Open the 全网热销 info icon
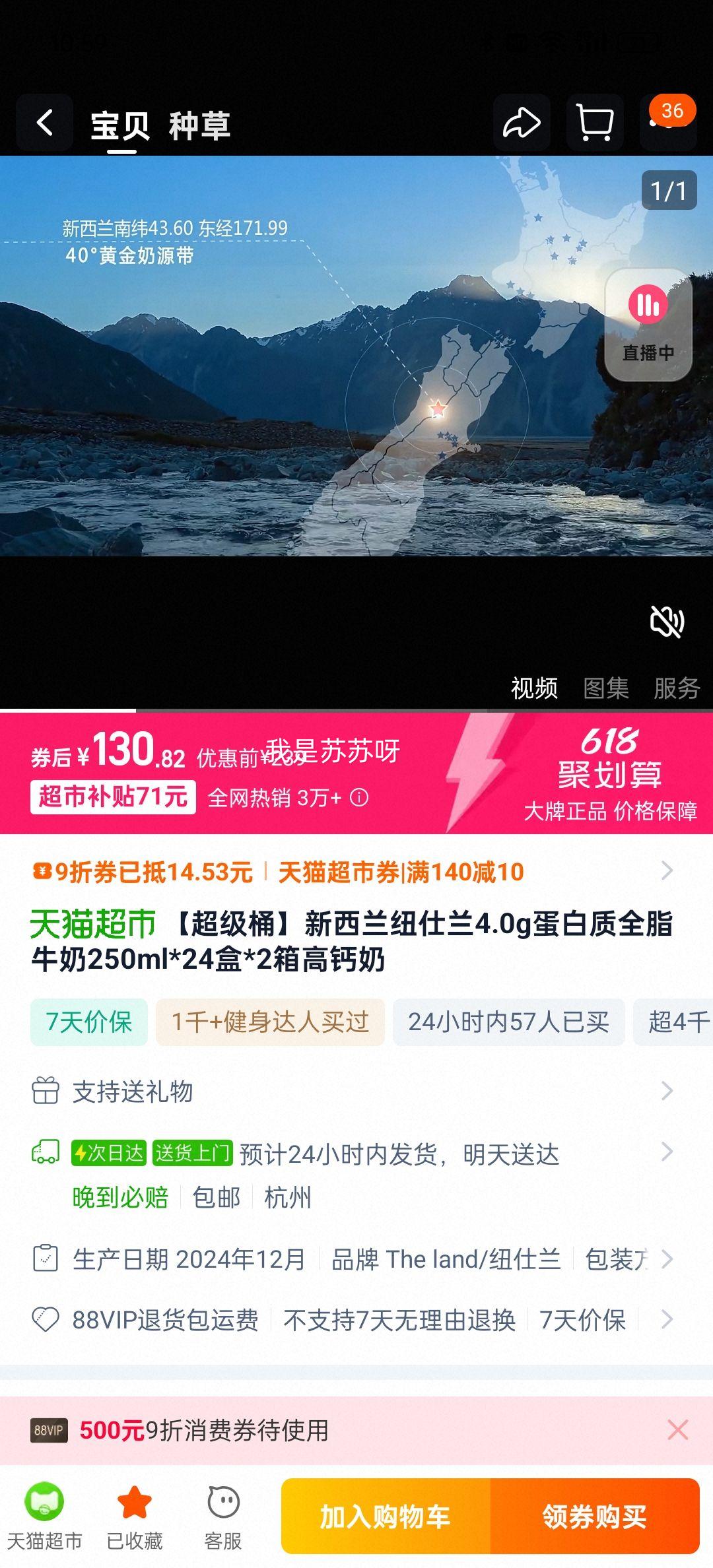The height and width of the screenshot is (1568, 713). click(359, 798)
